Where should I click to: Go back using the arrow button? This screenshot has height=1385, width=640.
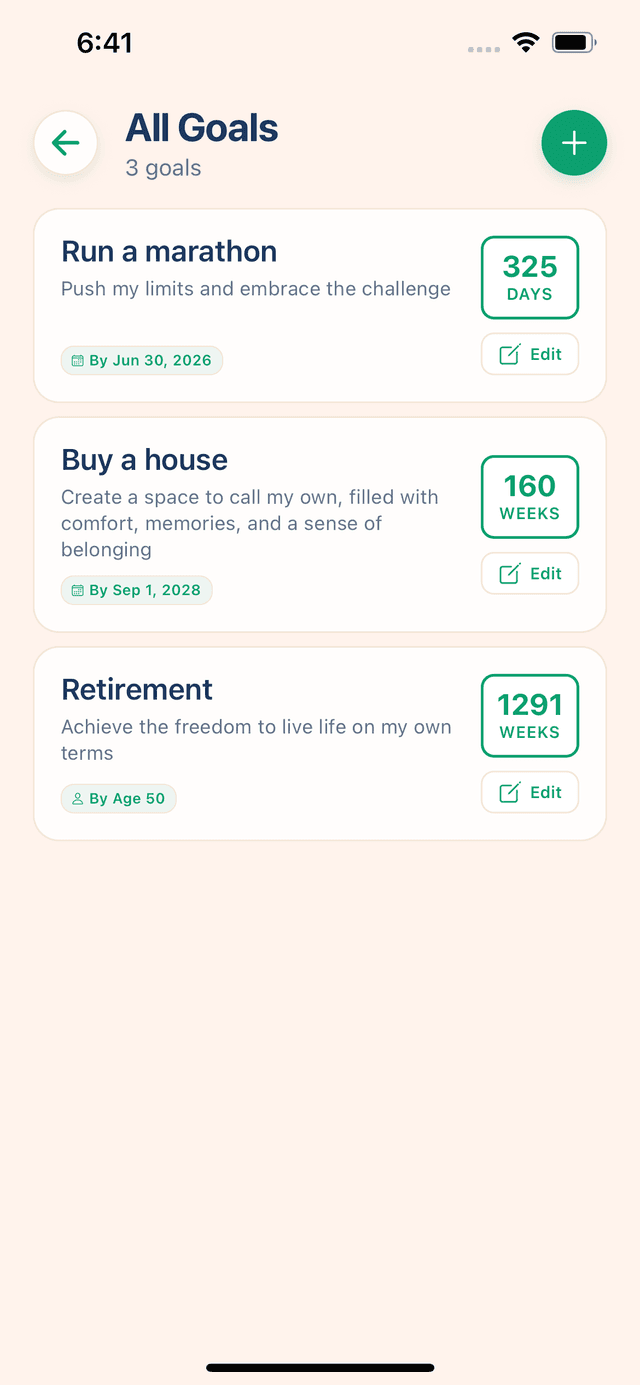coord(66,143)
